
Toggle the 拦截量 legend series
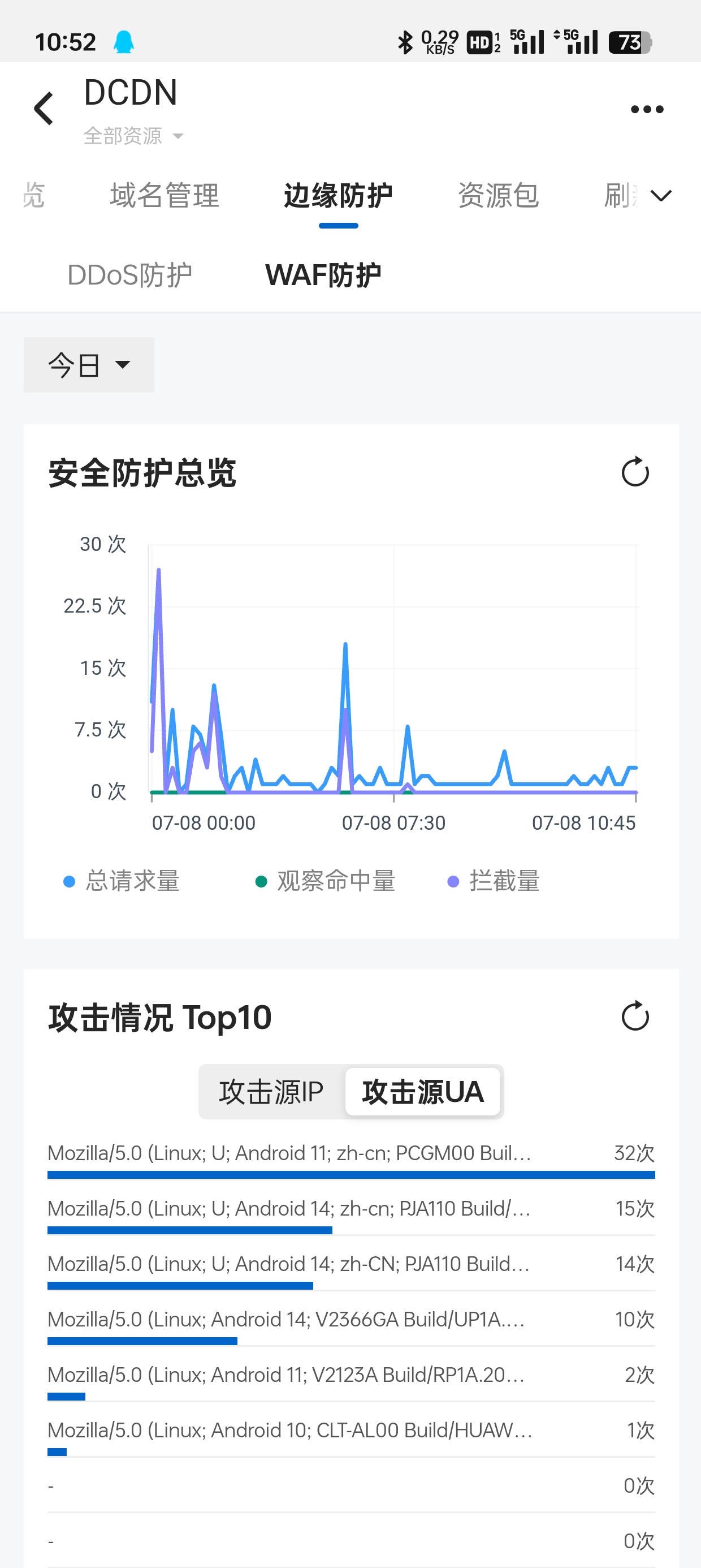coord(494,881)
